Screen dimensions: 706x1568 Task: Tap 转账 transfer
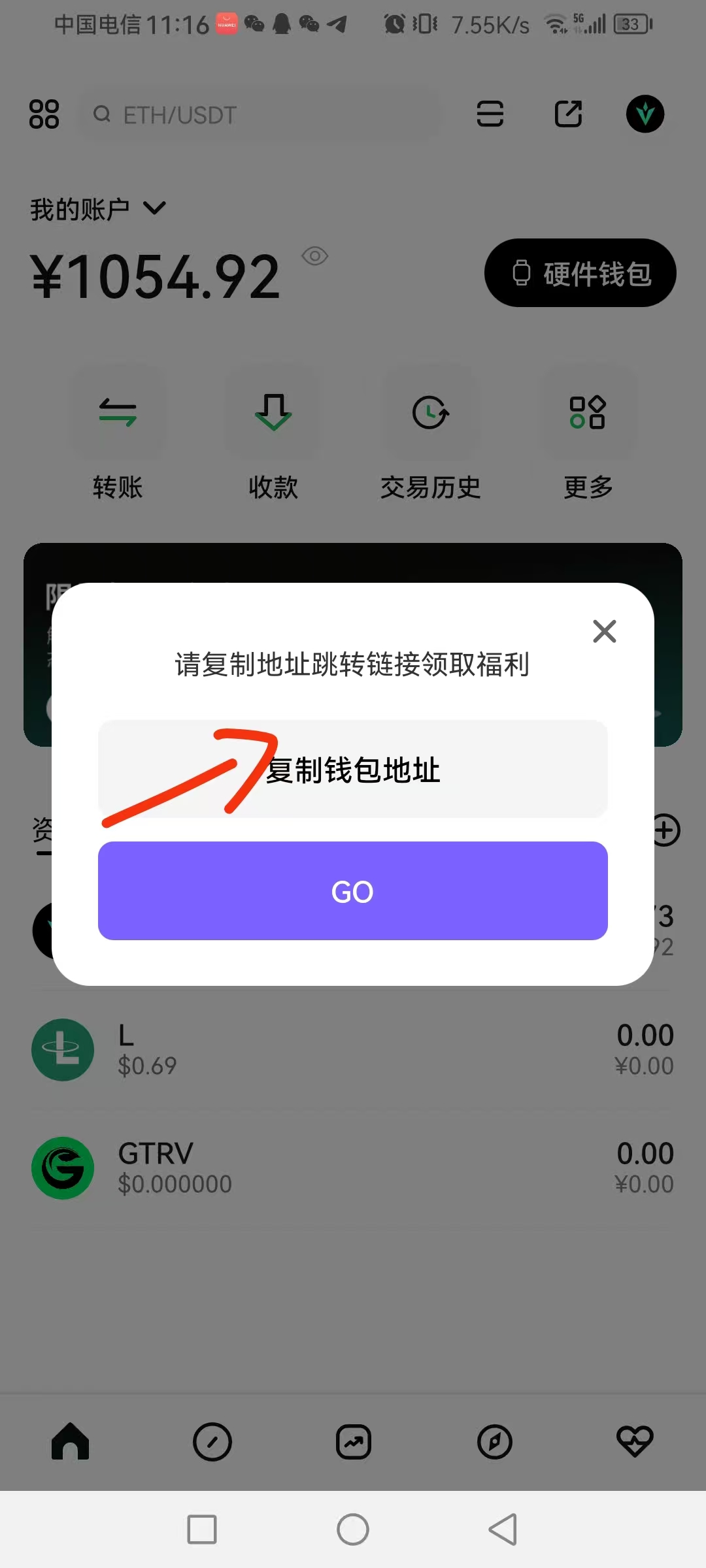pos(118,434)
